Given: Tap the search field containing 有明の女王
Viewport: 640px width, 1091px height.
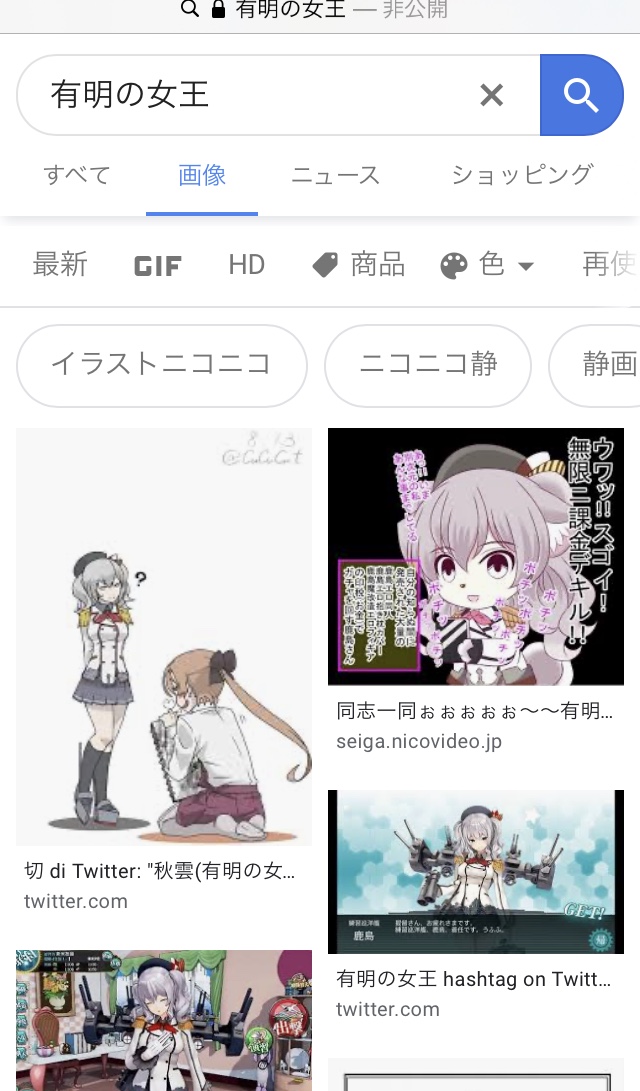Looking at the screenshot, I should tap(250, 95).
